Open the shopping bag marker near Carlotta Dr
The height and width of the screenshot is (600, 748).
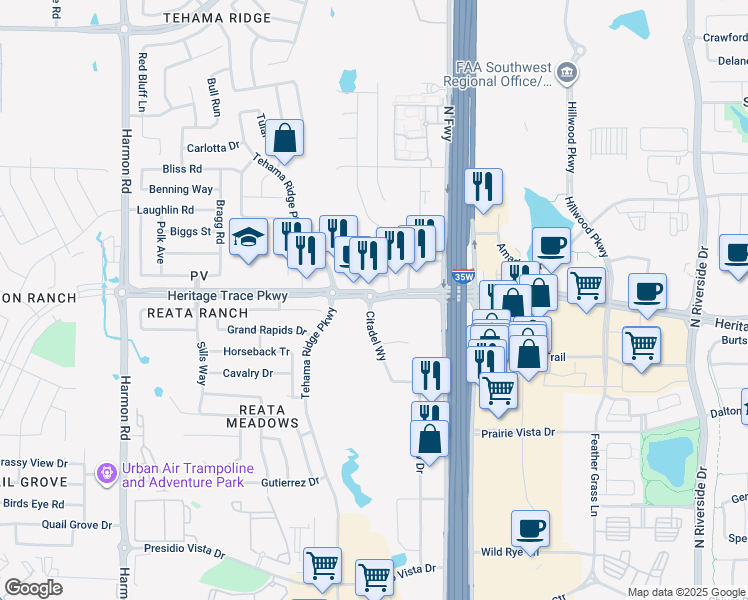(284, 139)
